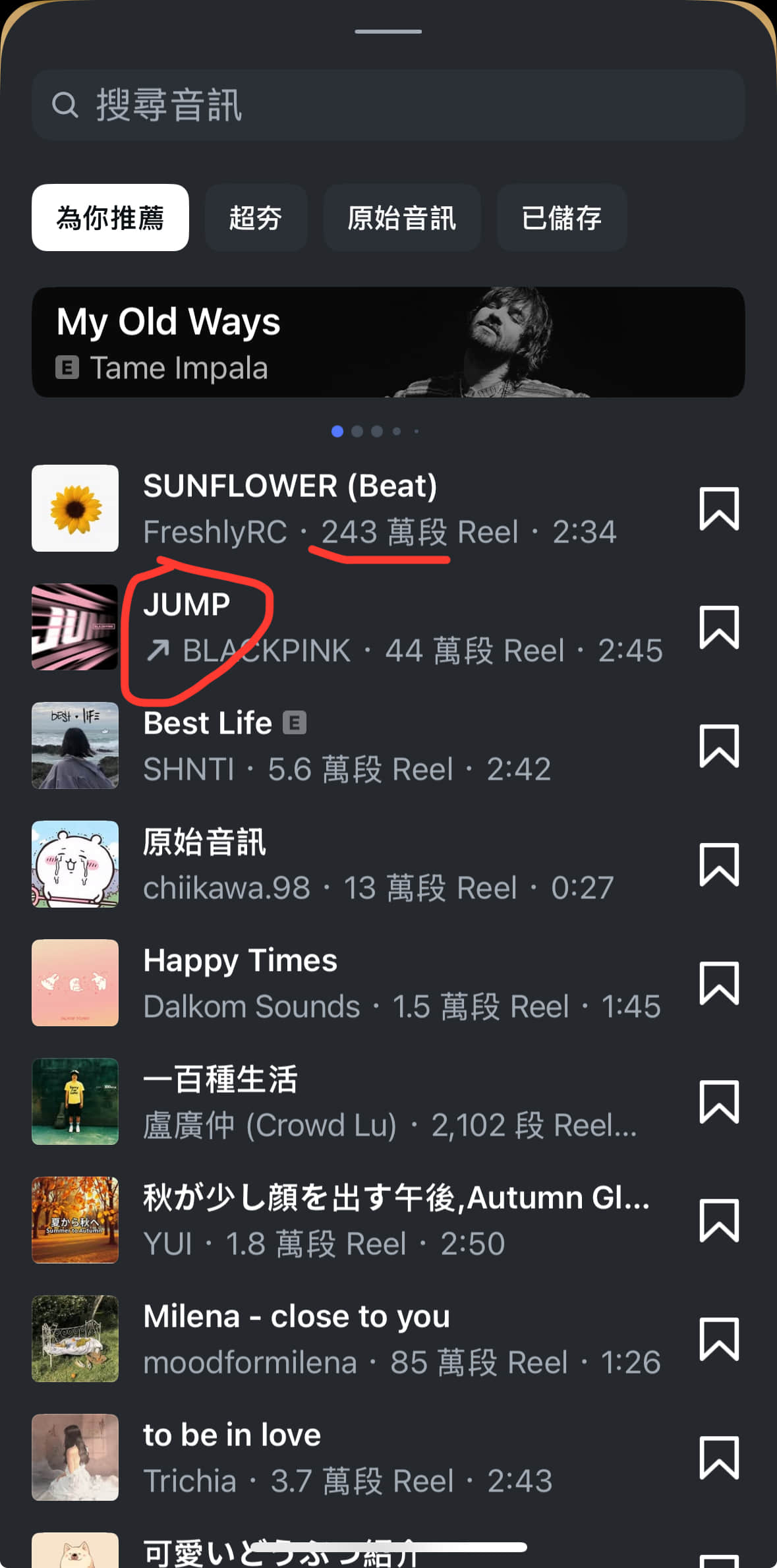This screenshot has width=777, height=1568.
Task: Select the 為你推薦 tab
Action: [110, 218]
